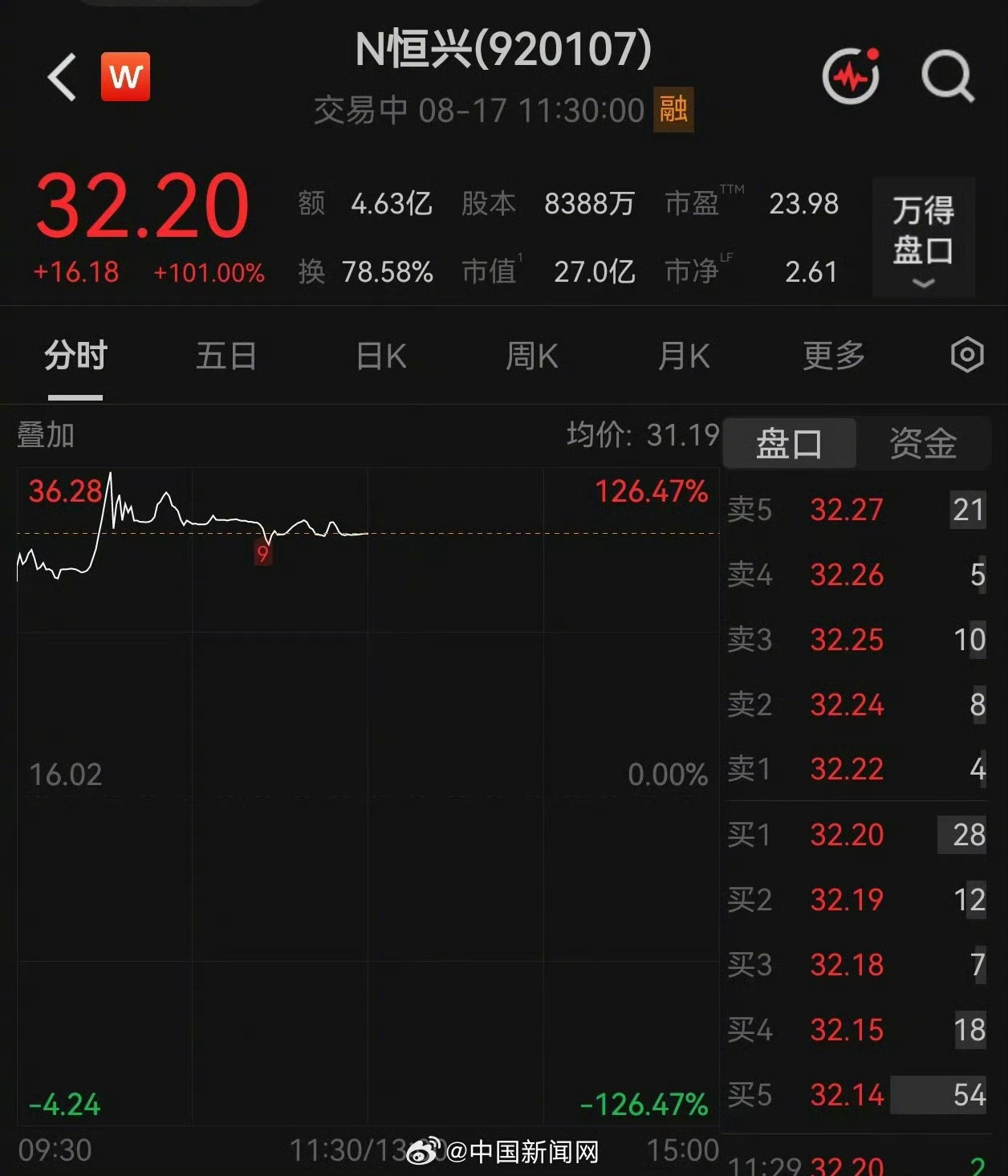Image resolution: width=1008 pixels, height=1176 pixels.
Task: View the 月K chart
Action: [x=684, y=355]
